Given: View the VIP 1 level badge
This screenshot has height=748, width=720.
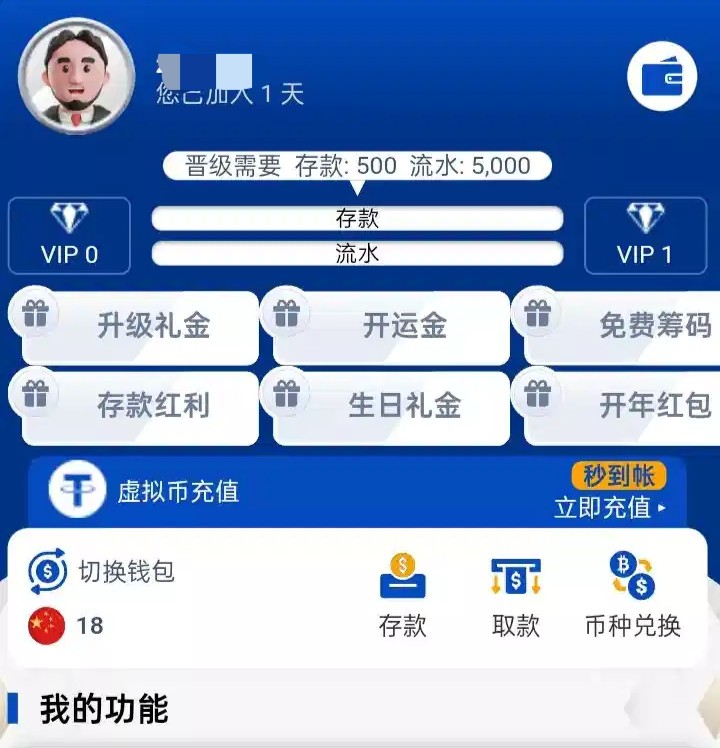Looking at the screenshot, I should (645, 236).
